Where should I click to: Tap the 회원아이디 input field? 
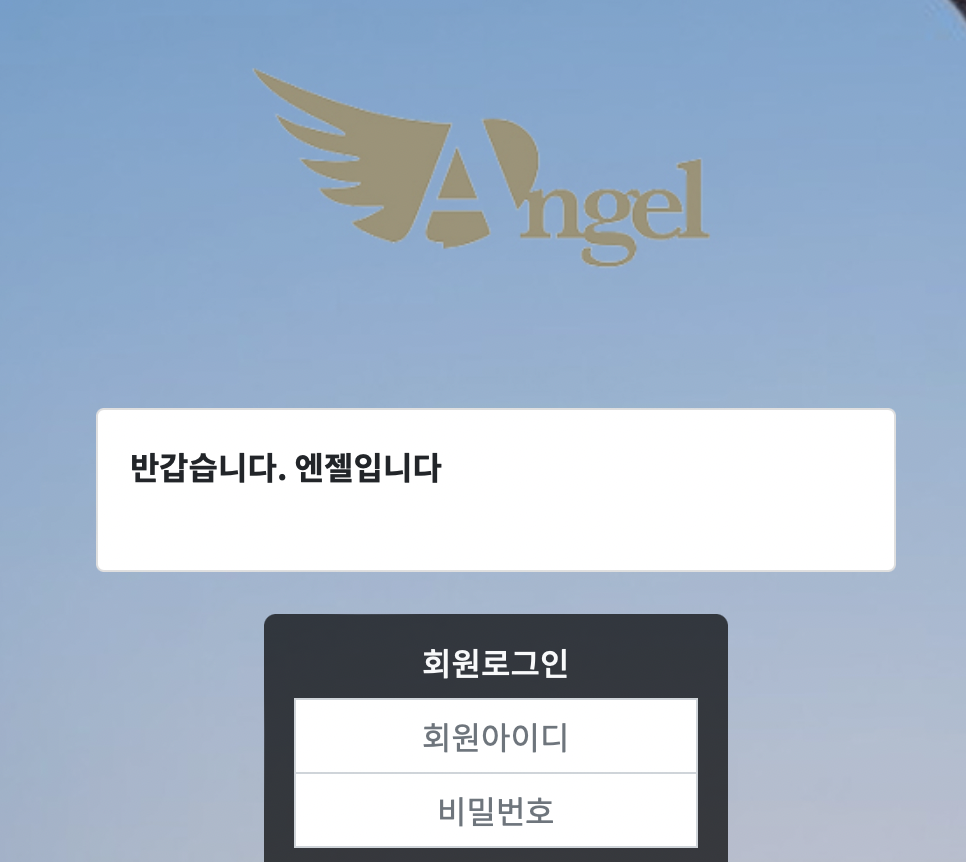pos(495,737)
